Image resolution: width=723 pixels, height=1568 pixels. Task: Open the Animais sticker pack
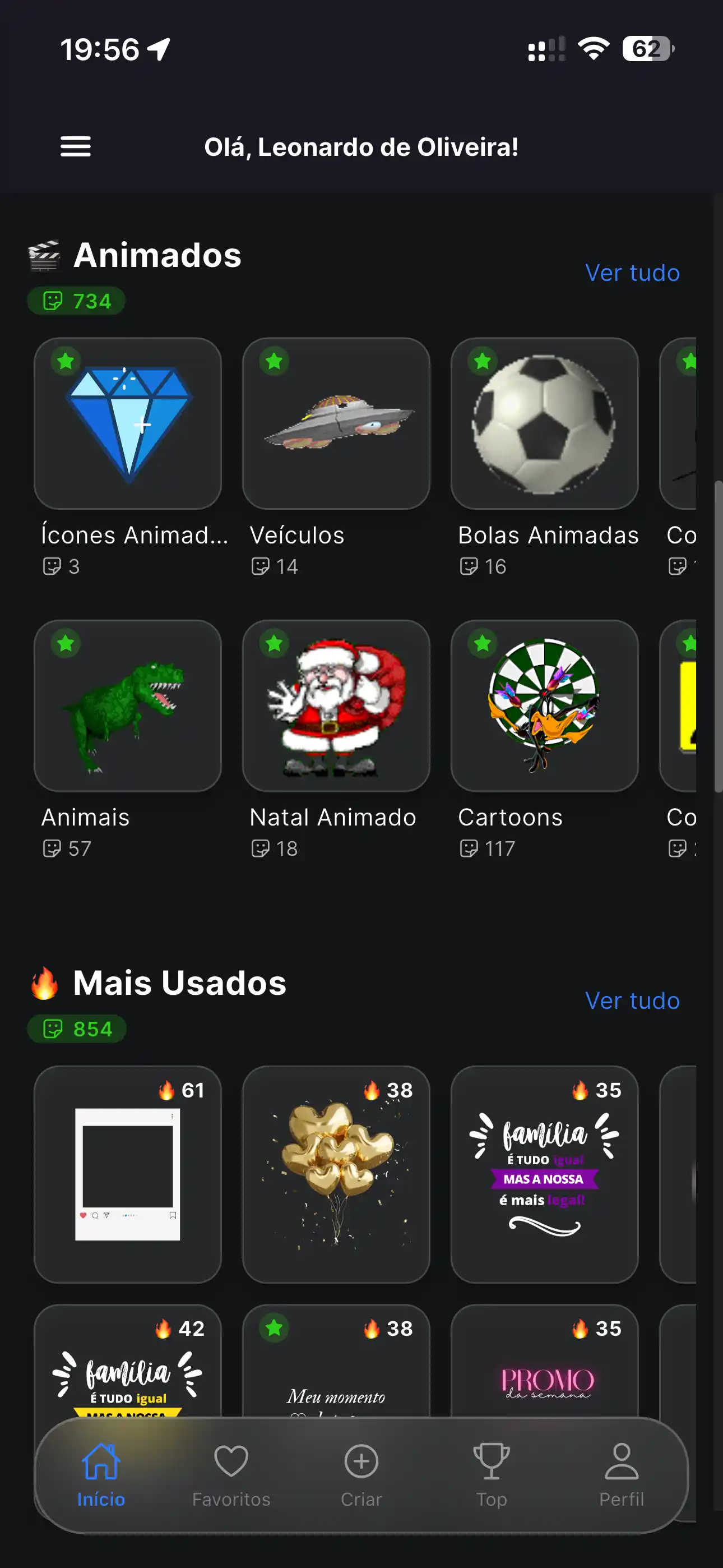(x=128, y=705)
